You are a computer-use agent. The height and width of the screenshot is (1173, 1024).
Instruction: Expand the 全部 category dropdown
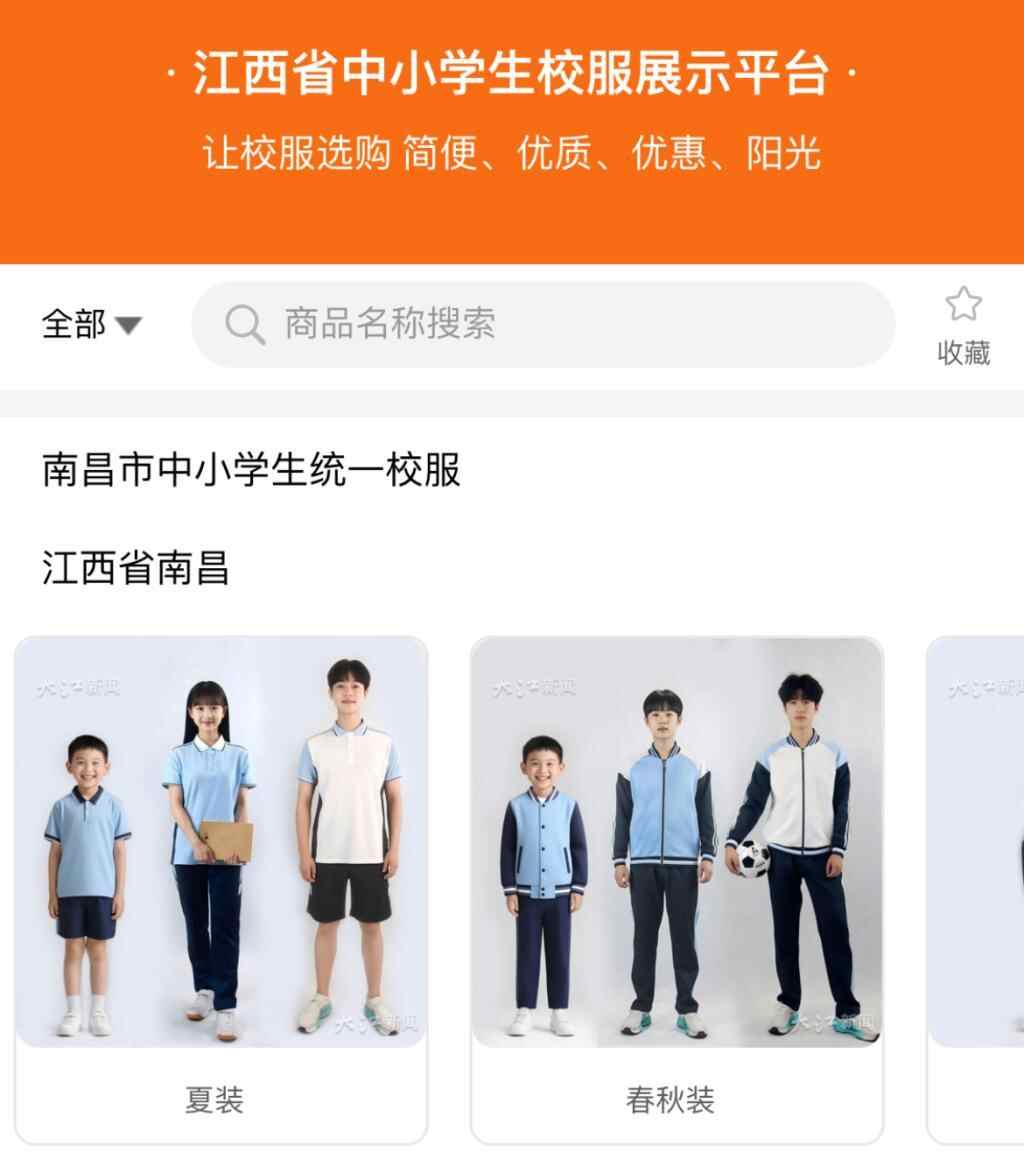click(92, 324)
